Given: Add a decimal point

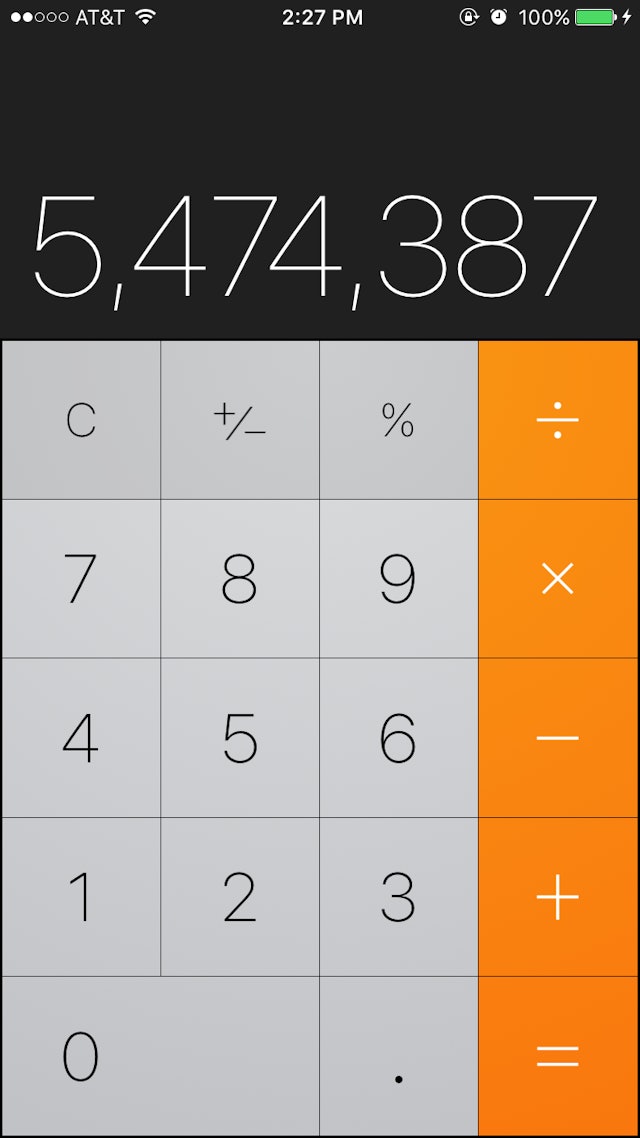Looking at the screenshot, I should pos(398,1056).
